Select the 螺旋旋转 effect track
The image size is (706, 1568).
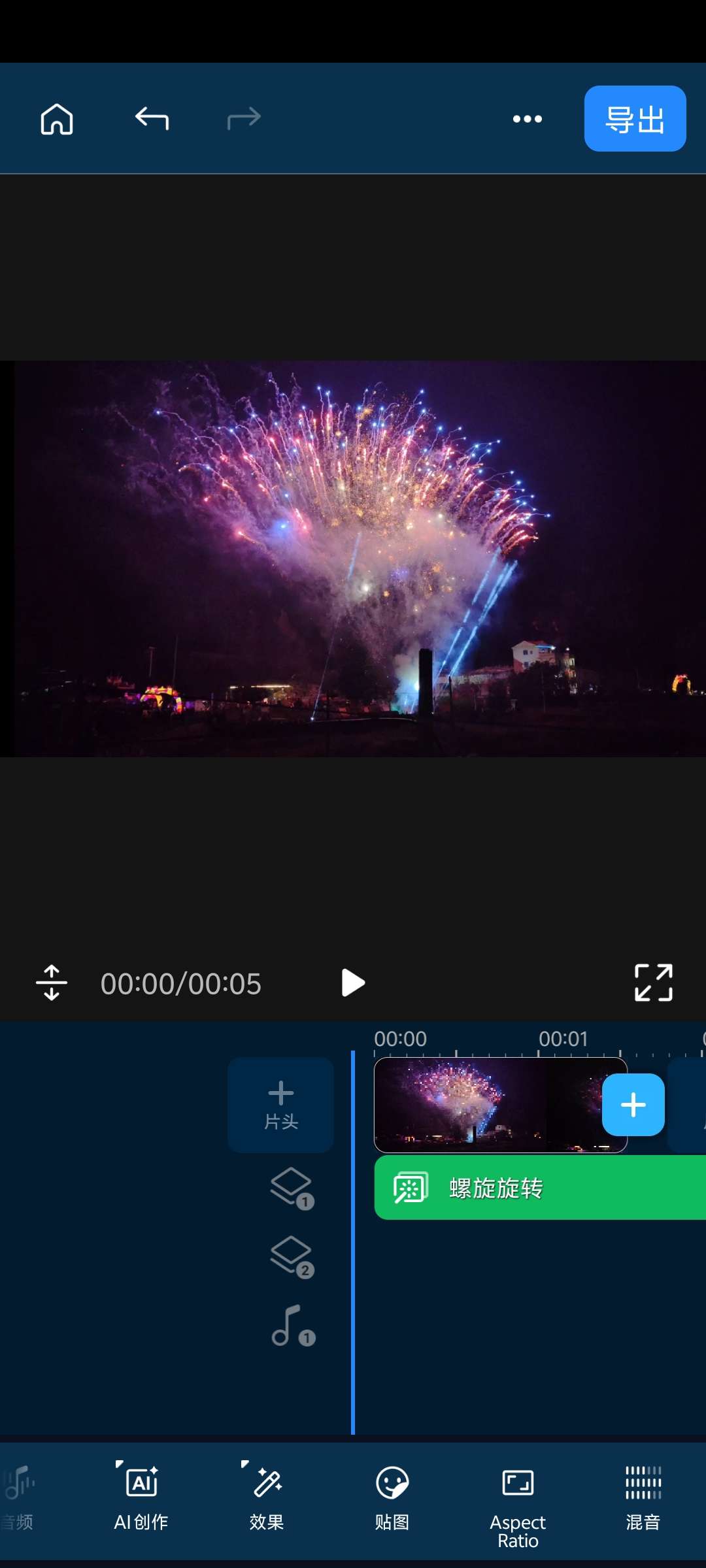click(x=536, y=1188)
